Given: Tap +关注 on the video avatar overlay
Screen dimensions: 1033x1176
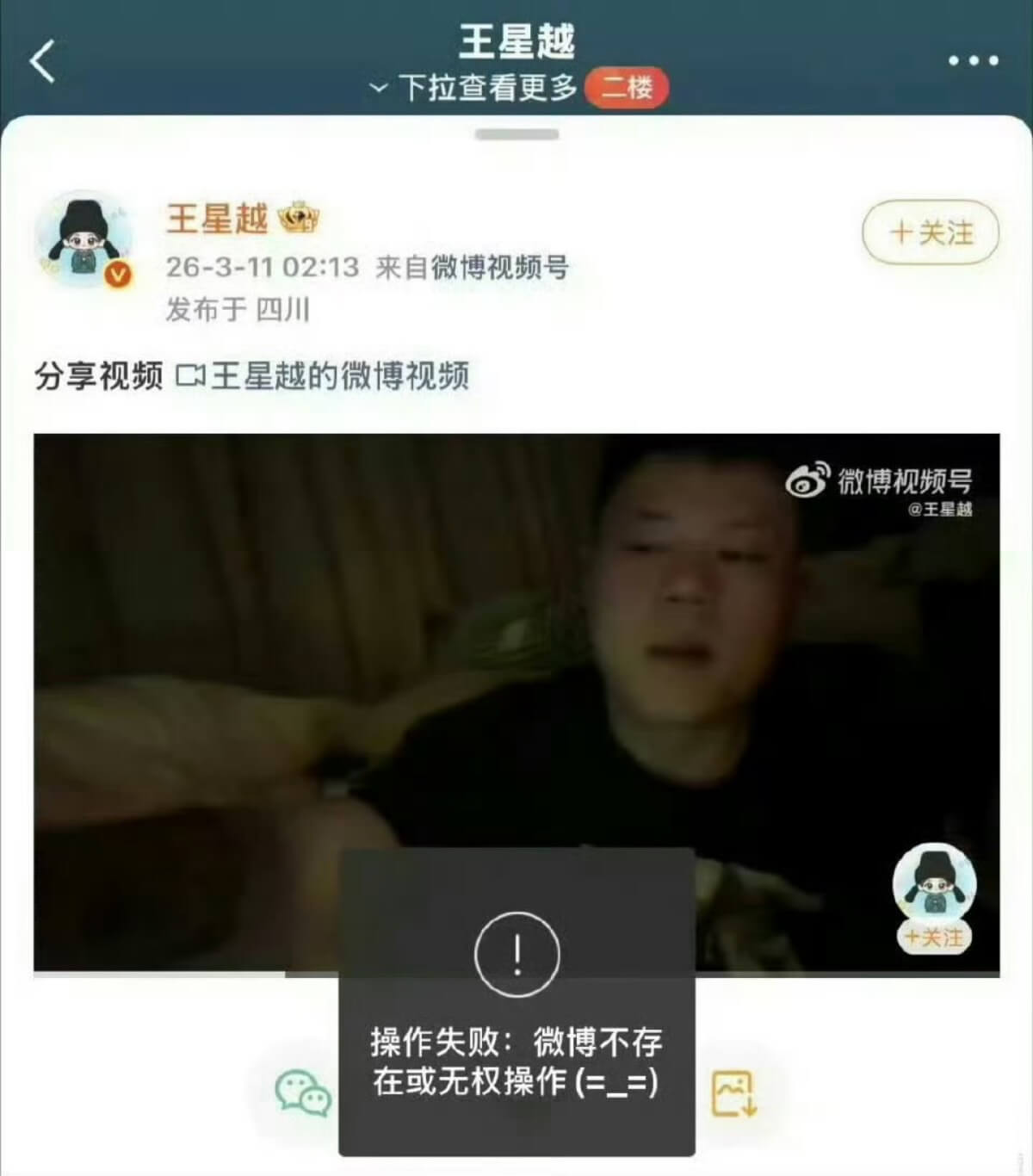Looking at the screenshot, I should tap(934, 937).
